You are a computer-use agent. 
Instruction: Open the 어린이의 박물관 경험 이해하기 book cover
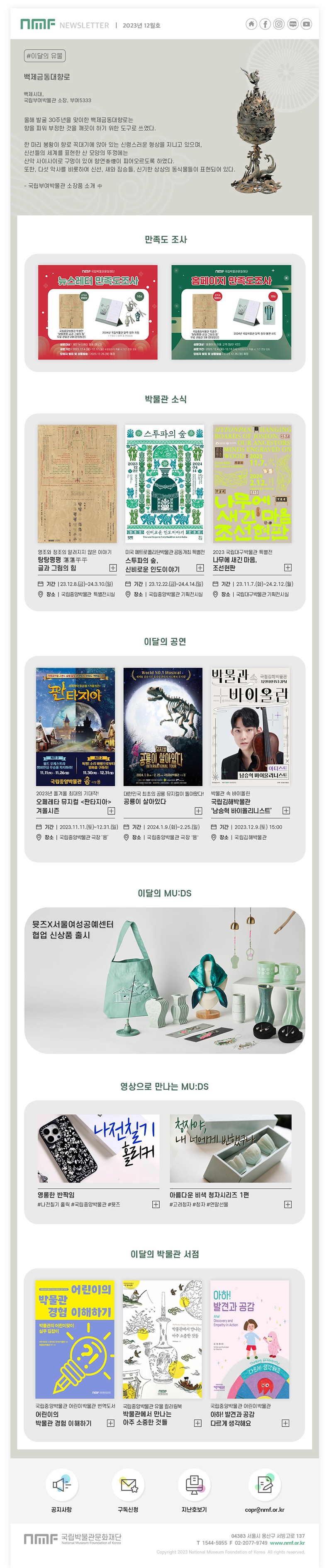75,1339
